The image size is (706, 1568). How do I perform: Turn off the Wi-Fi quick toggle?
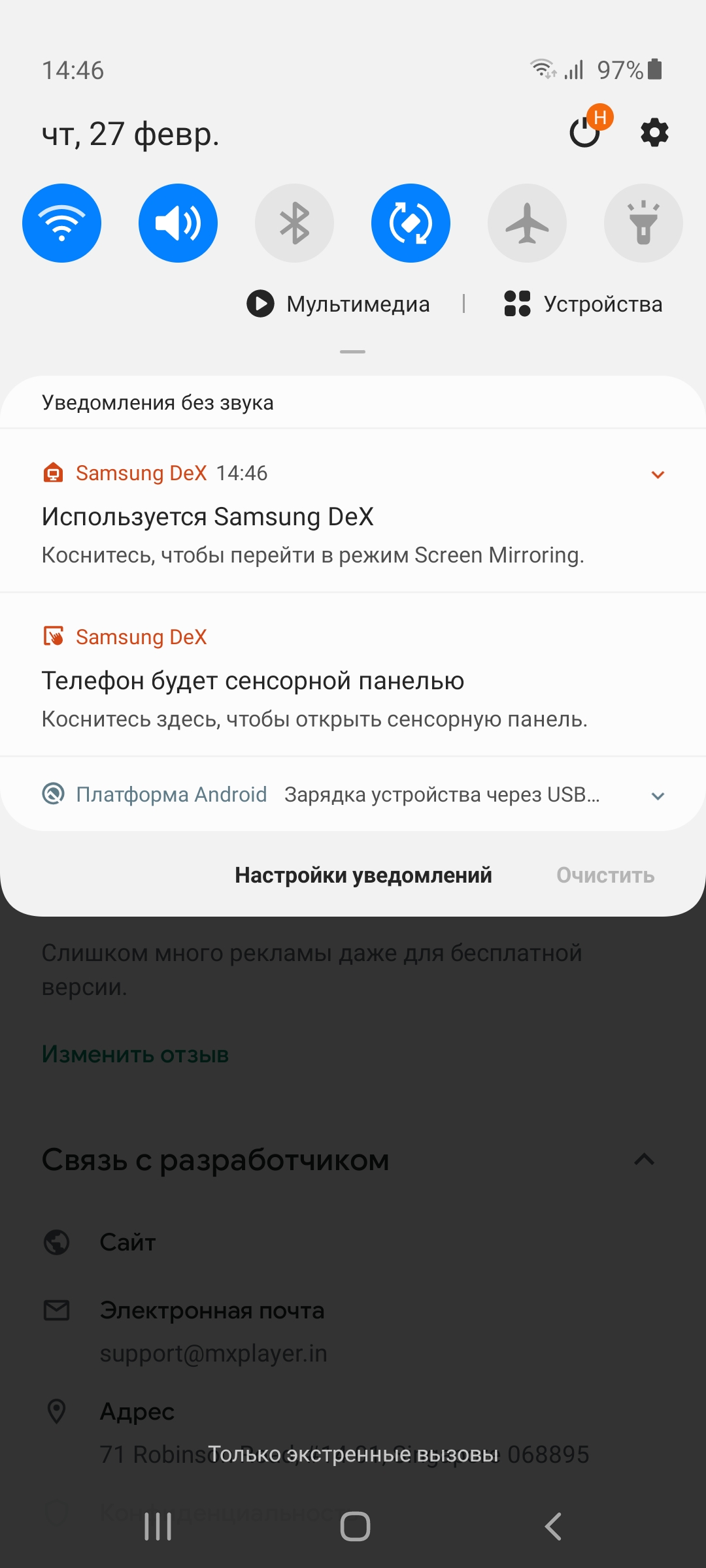(x=61, y=223)
